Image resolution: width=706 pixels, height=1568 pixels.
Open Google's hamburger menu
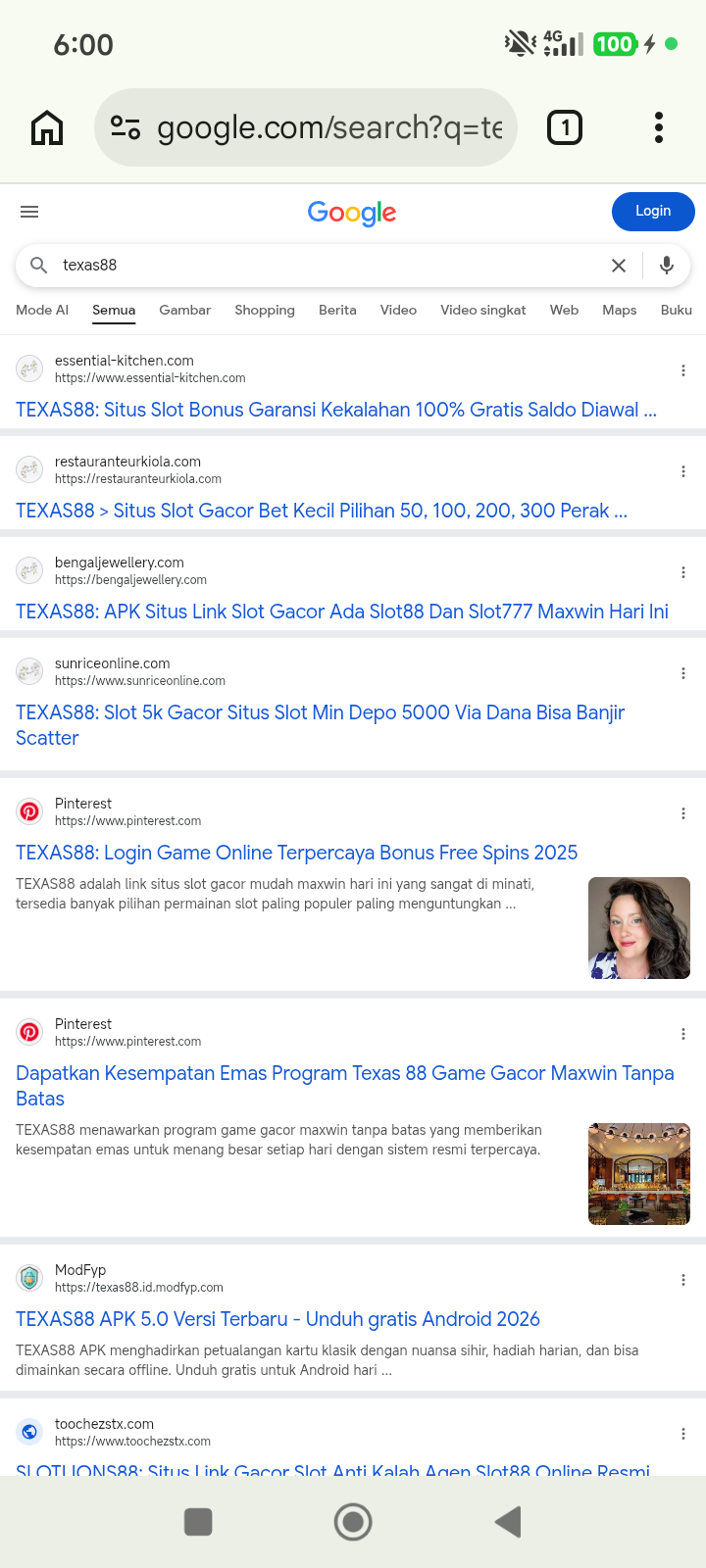click(x=29, y=212)
